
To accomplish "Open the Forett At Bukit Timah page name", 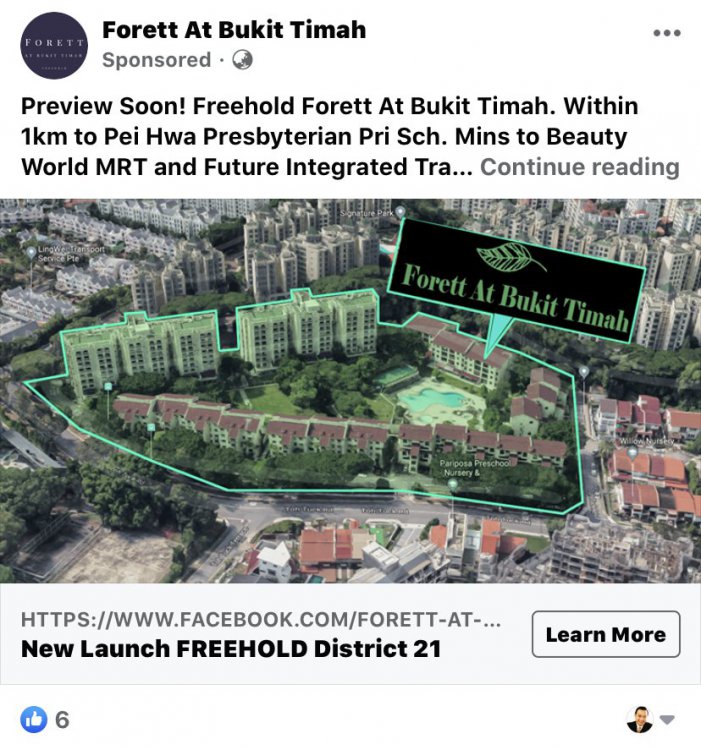I will pos(234,30).
